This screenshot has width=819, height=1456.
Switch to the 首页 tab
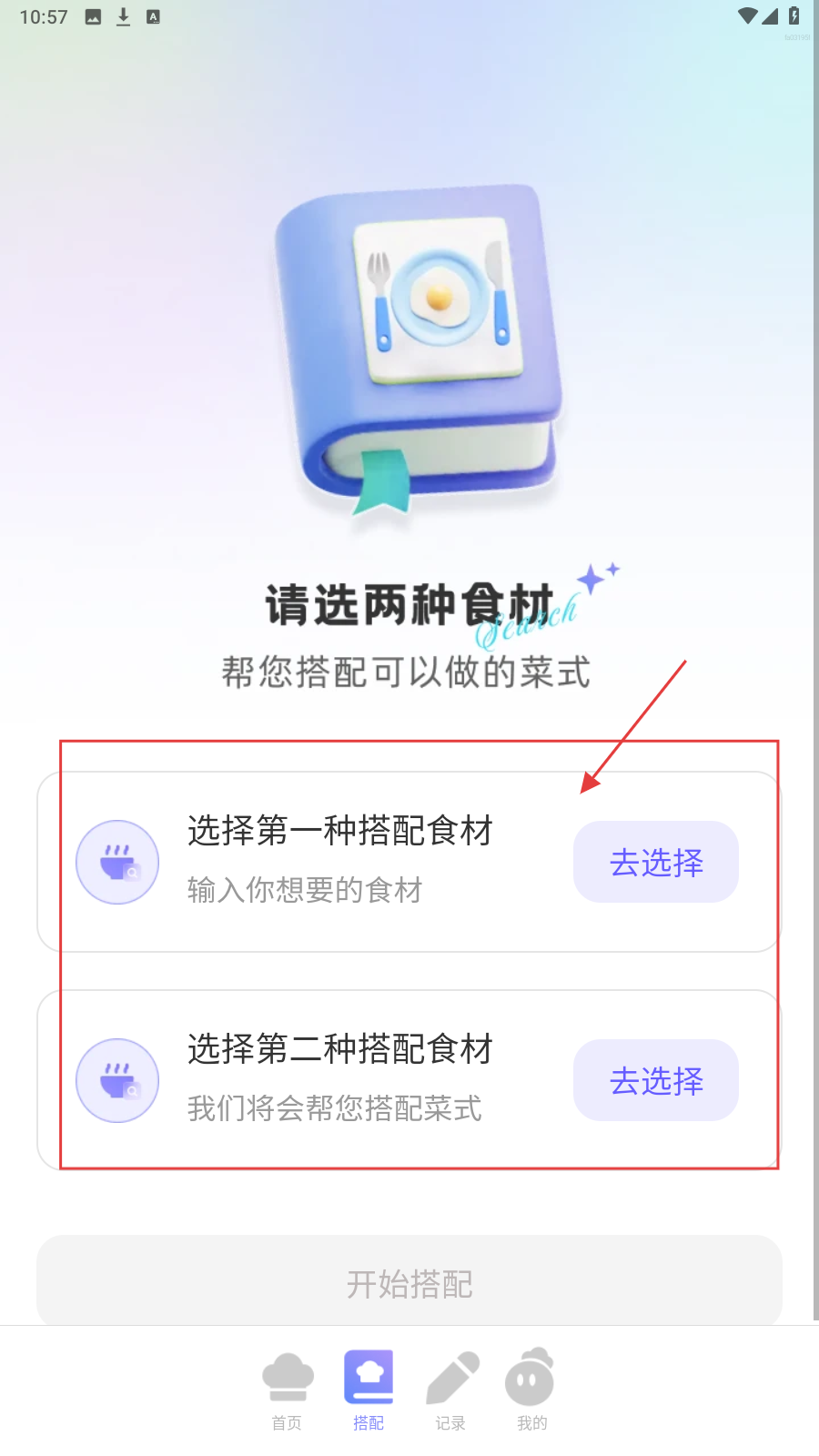[287, 1390]
